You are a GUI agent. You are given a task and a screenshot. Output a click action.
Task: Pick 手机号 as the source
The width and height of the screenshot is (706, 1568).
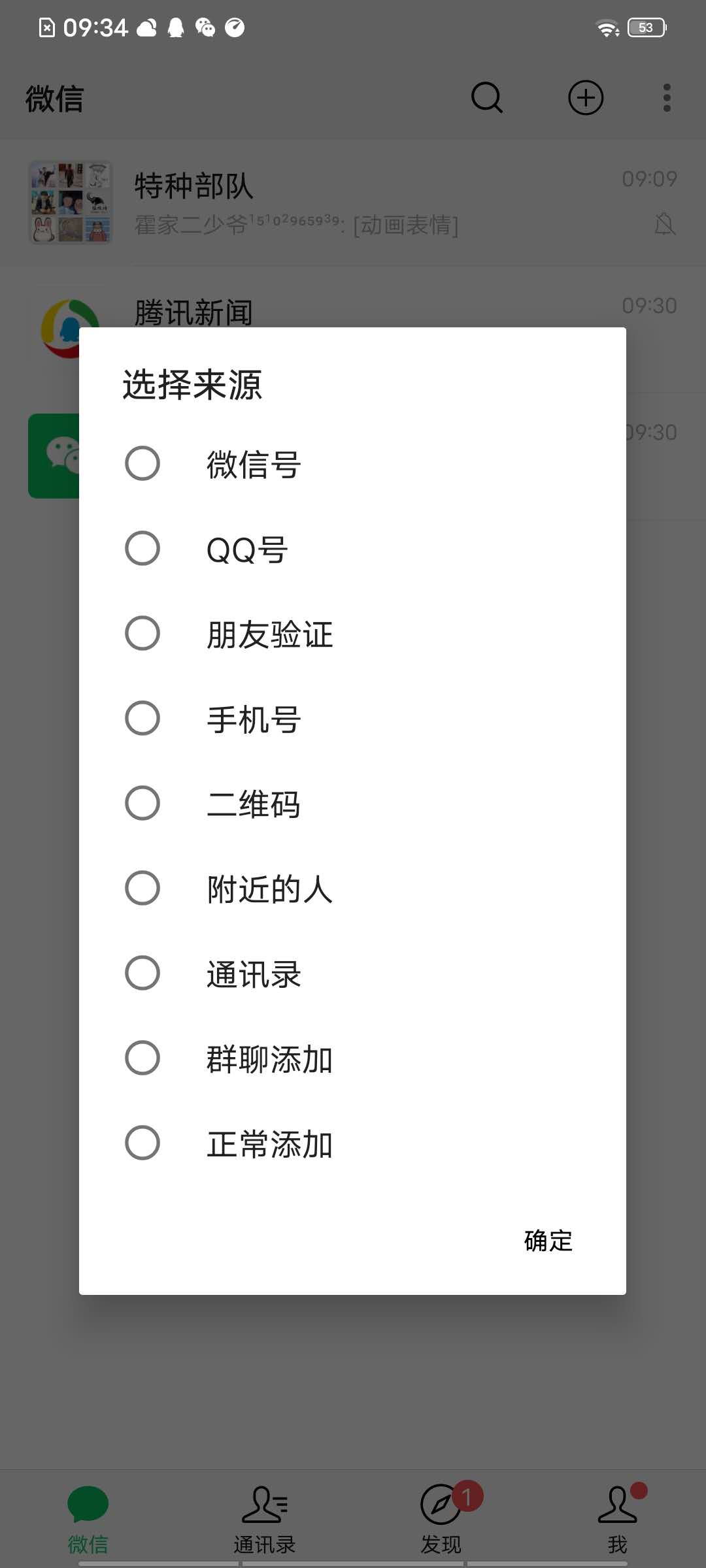352,719
